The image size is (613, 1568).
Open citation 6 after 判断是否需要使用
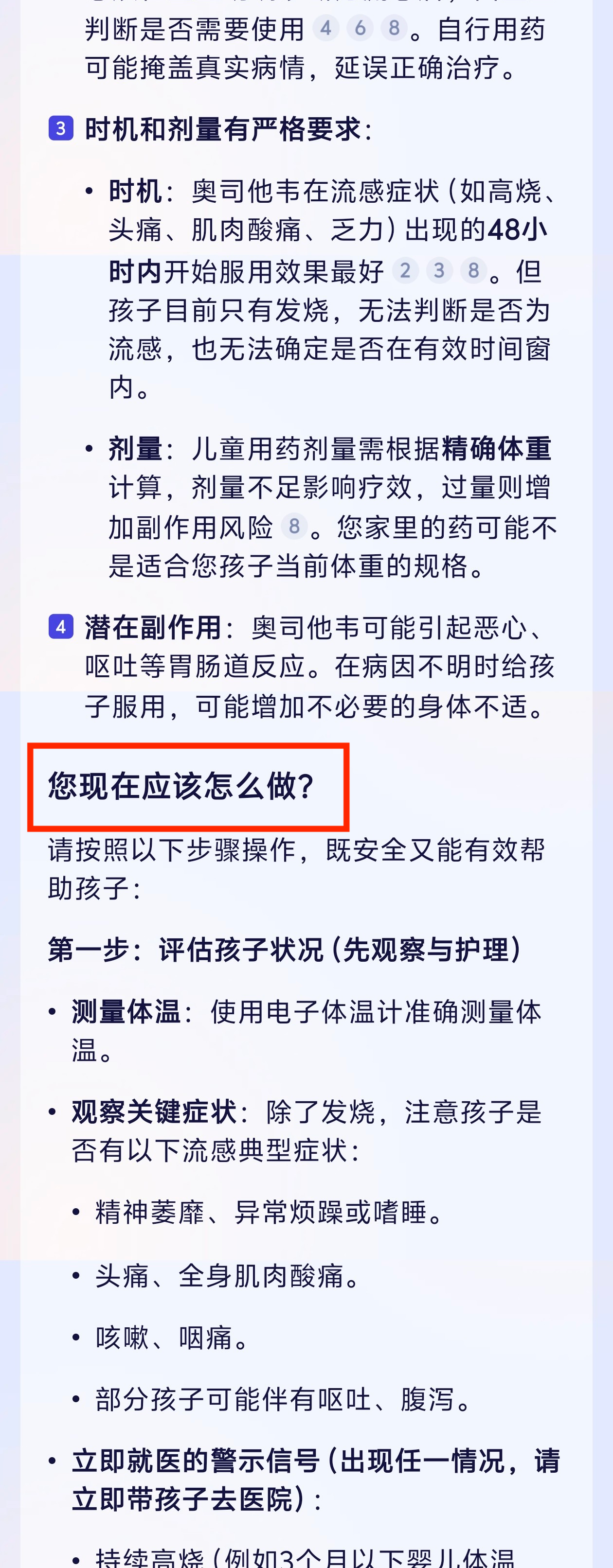coord(360,28)
